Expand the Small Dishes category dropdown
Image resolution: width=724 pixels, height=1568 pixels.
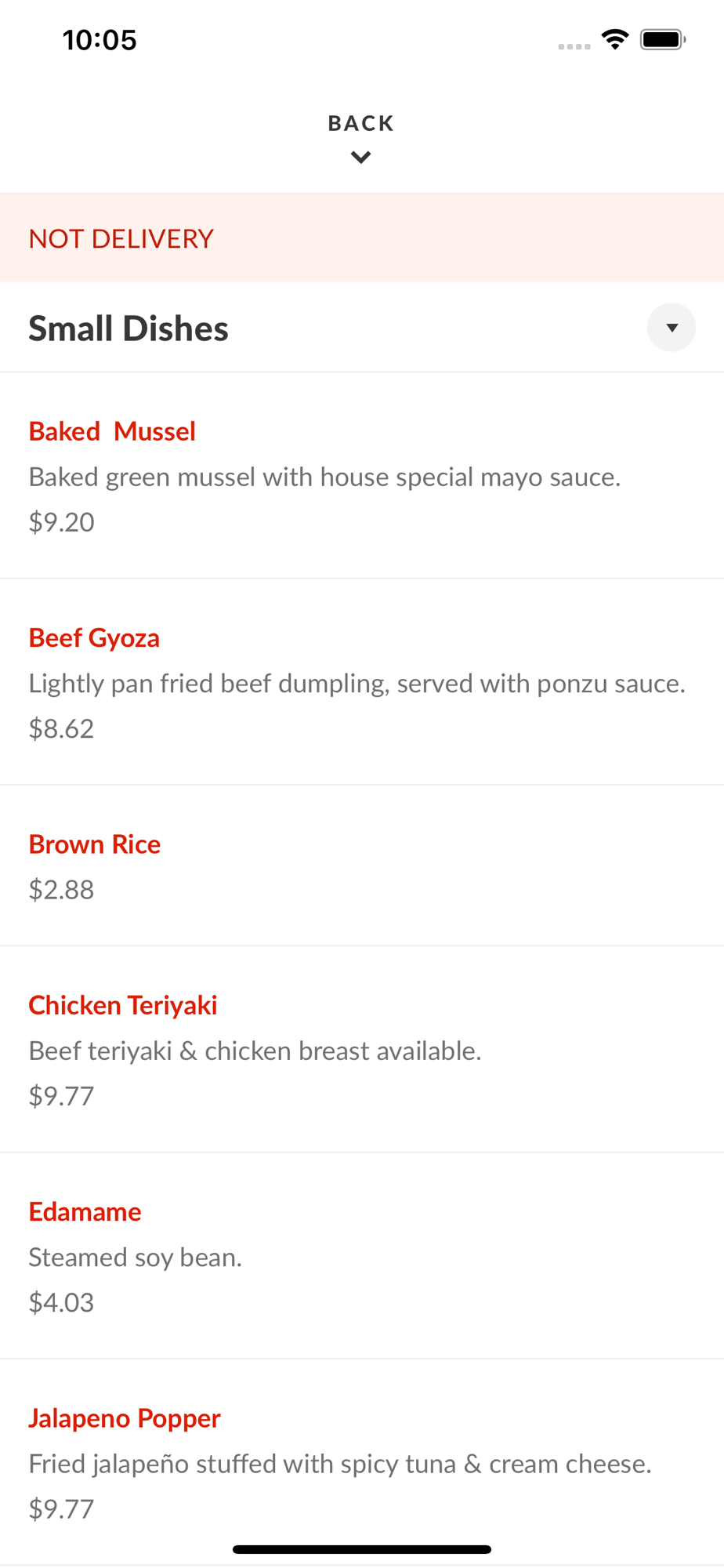tap(671, 328)
